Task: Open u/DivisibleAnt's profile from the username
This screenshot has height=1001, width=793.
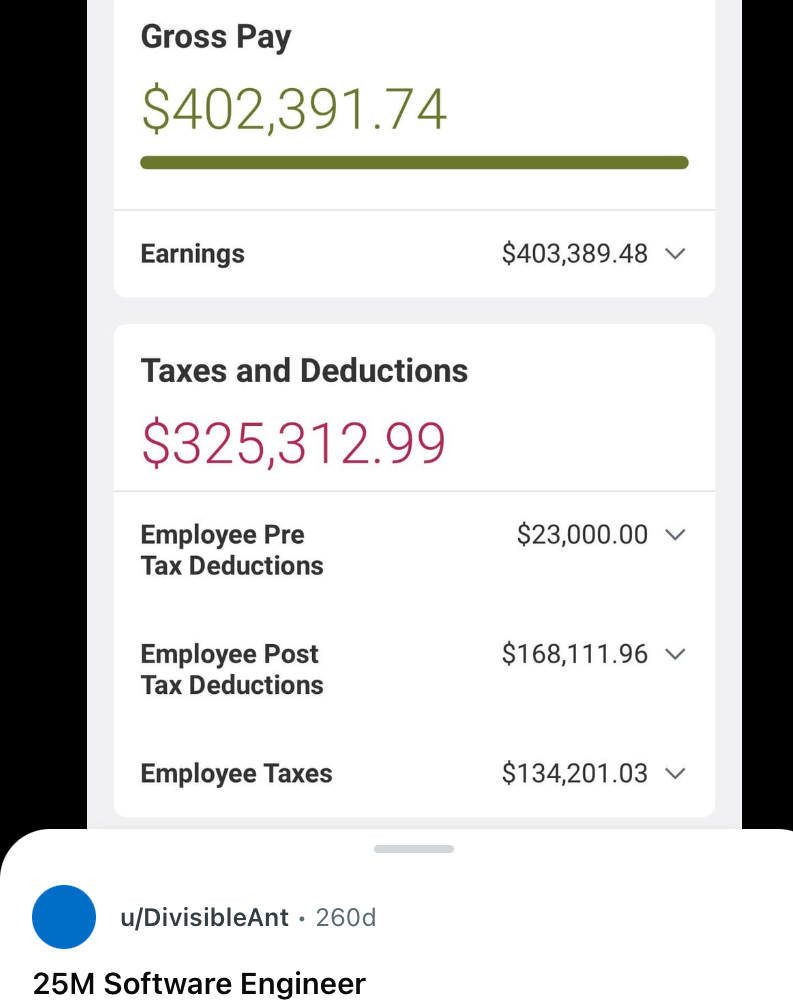Action: tap(204, 917)
